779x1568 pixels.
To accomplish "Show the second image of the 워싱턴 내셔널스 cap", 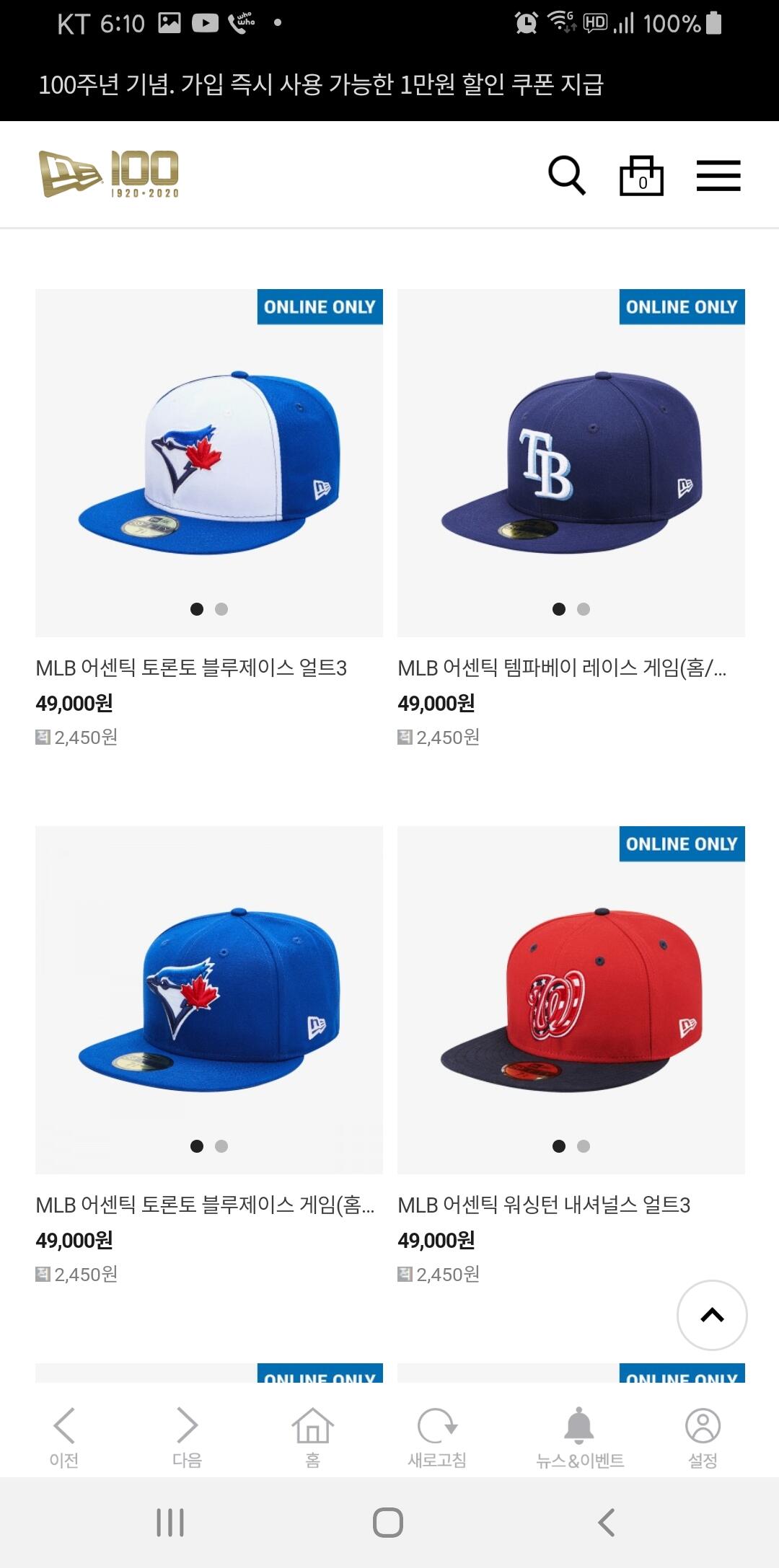I will pos(584,1146).
